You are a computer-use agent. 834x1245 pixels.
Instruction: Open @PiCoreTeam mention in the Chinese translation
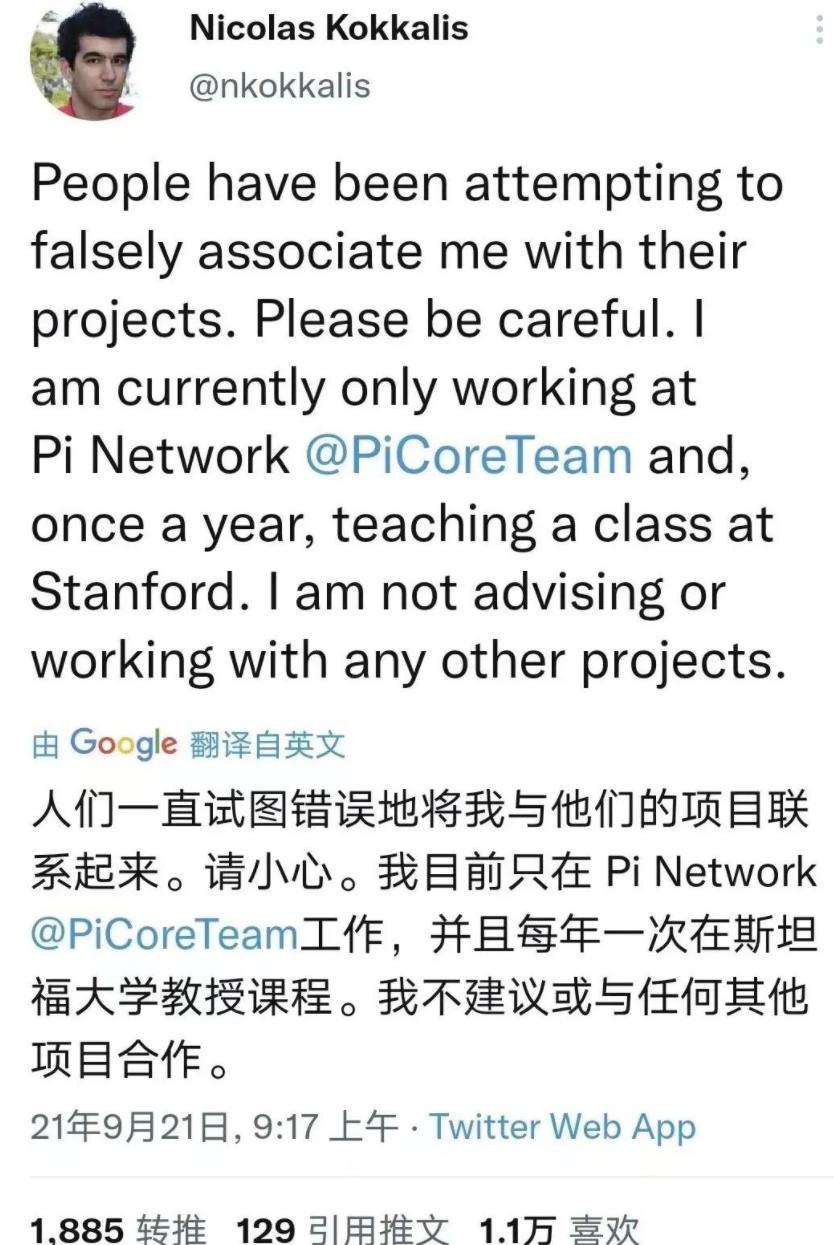[x=165, y=934]
